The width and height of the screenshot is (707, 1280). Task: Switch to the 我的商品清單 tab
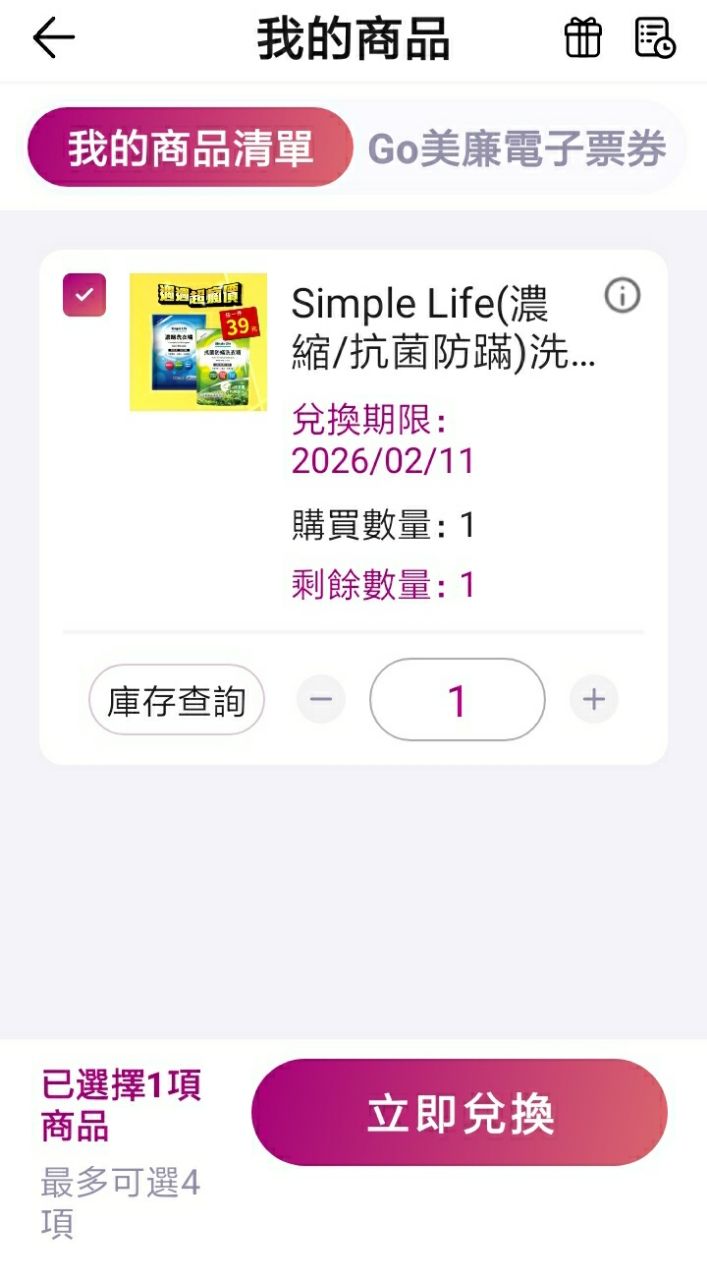coord(190,148)
